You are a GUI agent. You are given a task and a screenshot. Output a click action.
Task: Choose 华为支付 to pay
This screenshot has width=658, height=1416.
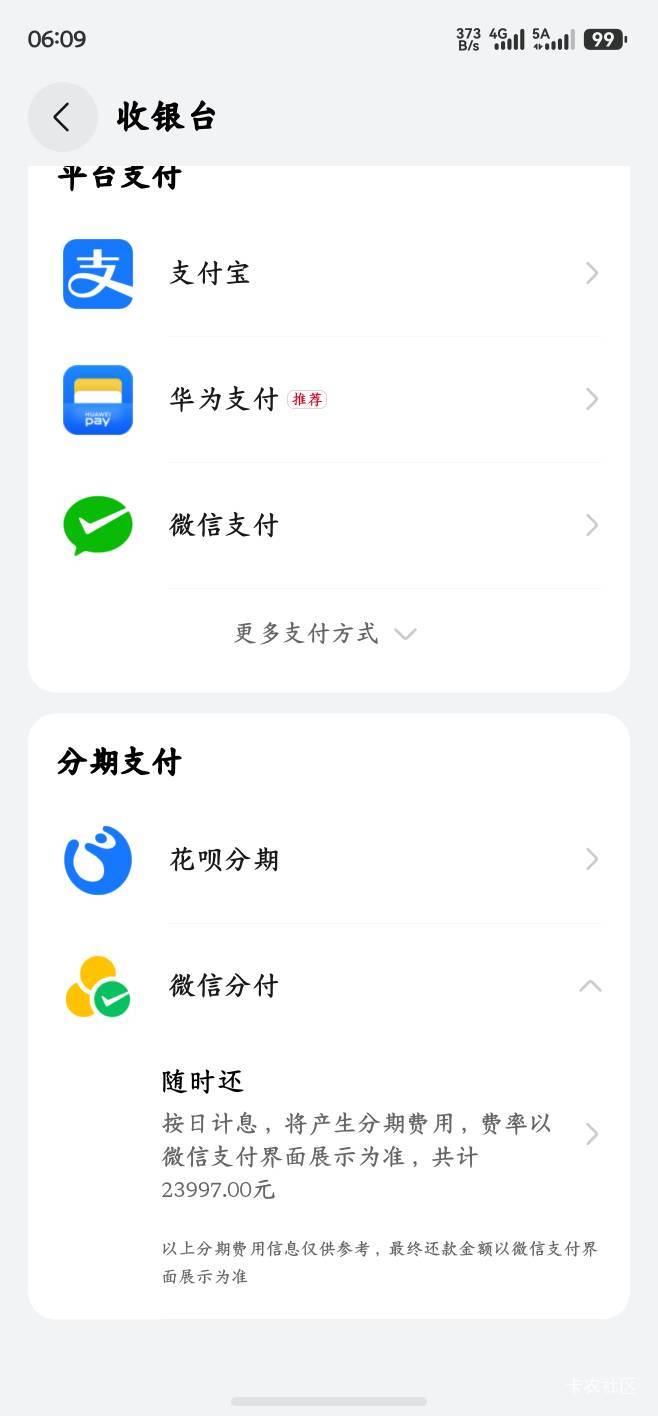click(329, 399)
